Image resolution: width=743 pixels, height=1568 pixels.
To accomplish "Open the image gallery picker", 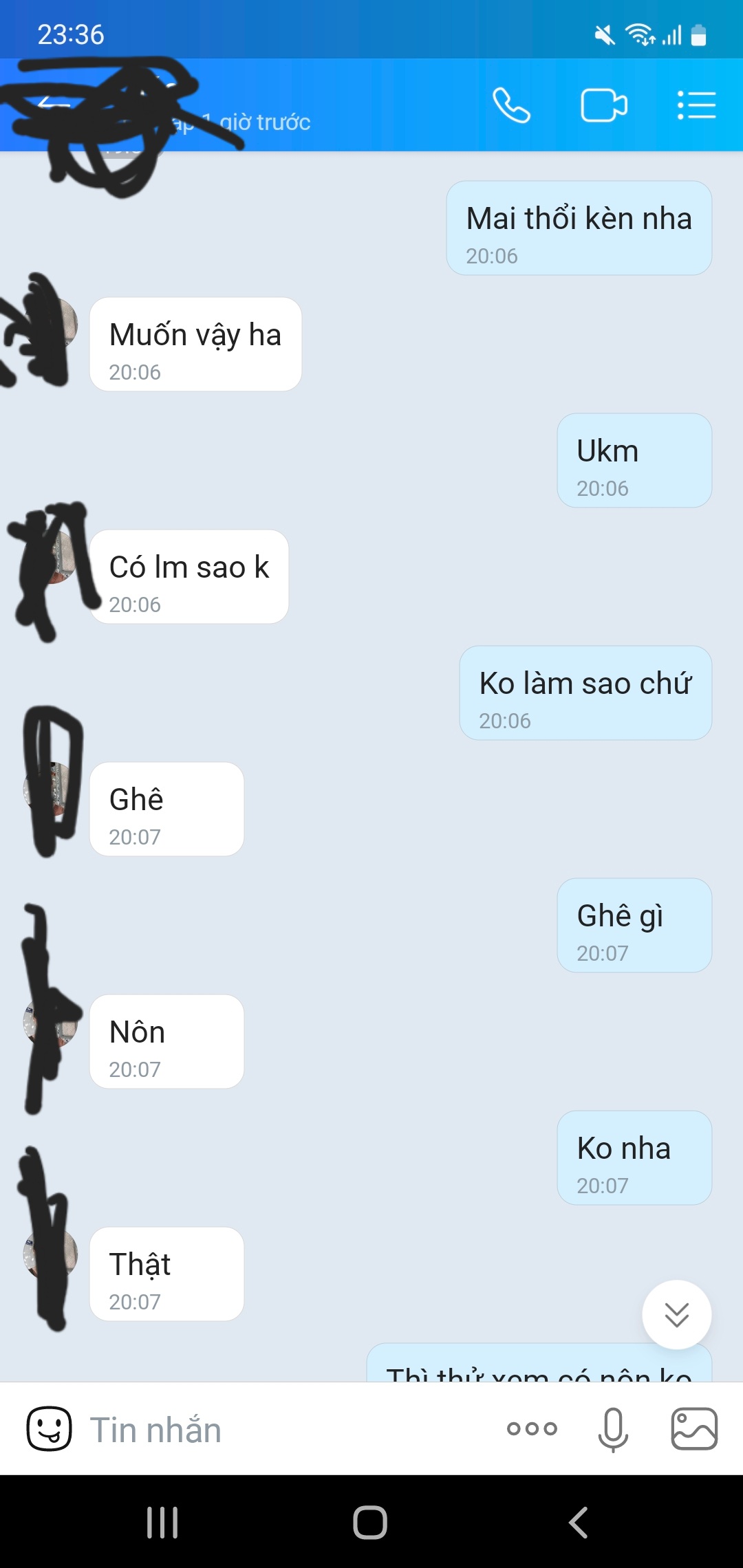I will [694, 1428].
